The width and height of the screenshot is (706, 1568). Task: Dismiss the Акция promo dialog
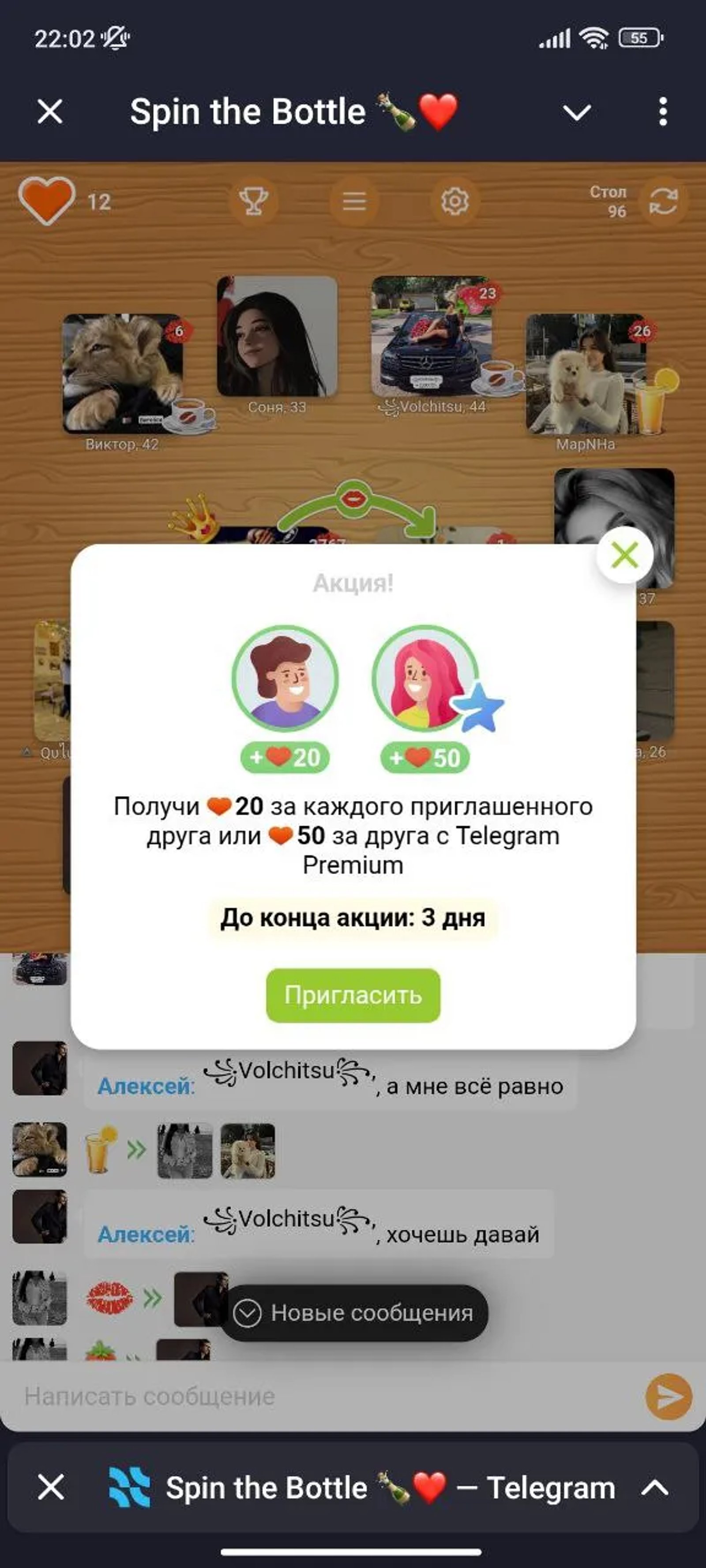pos(624,555)
